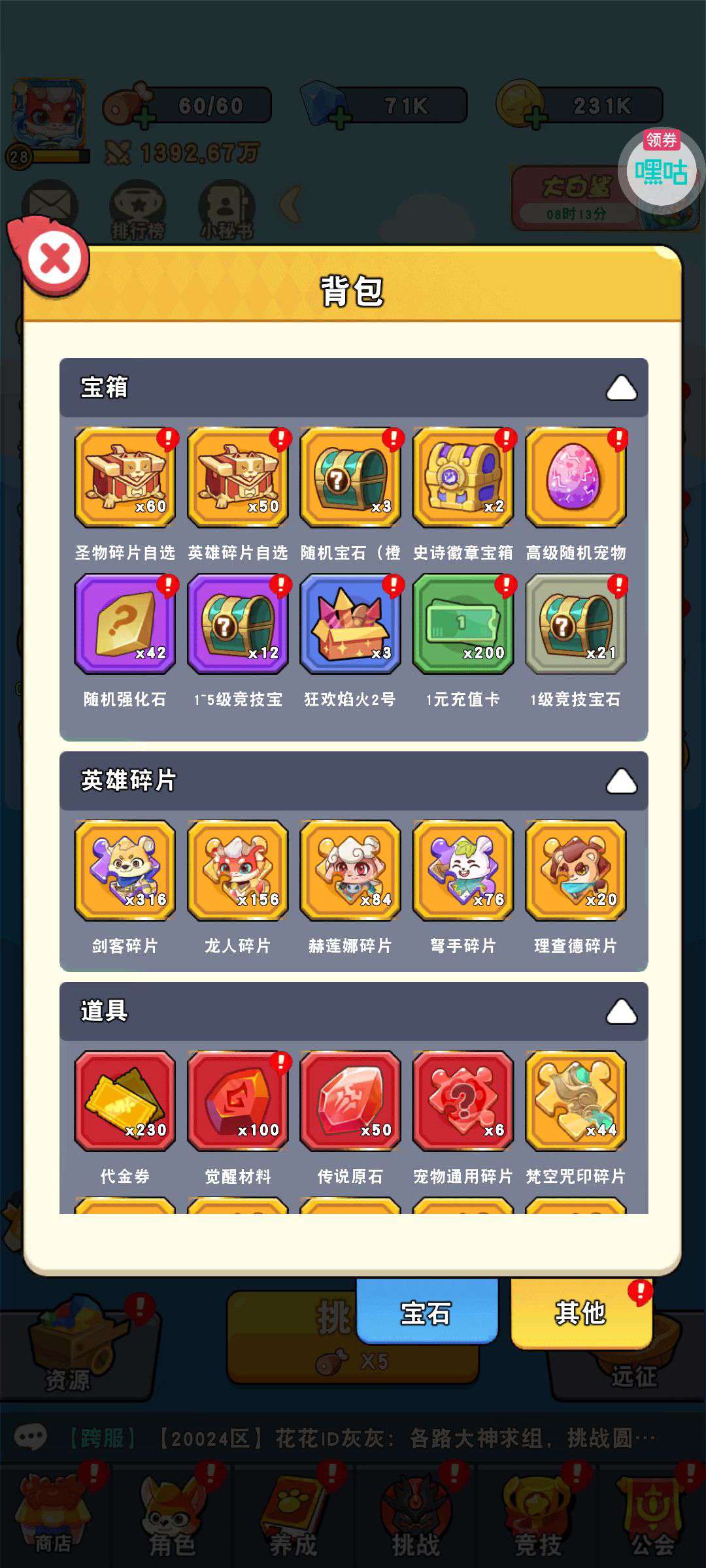Tap the 随机强化石 item
The image size is (706, 1568).
(125, 624)
